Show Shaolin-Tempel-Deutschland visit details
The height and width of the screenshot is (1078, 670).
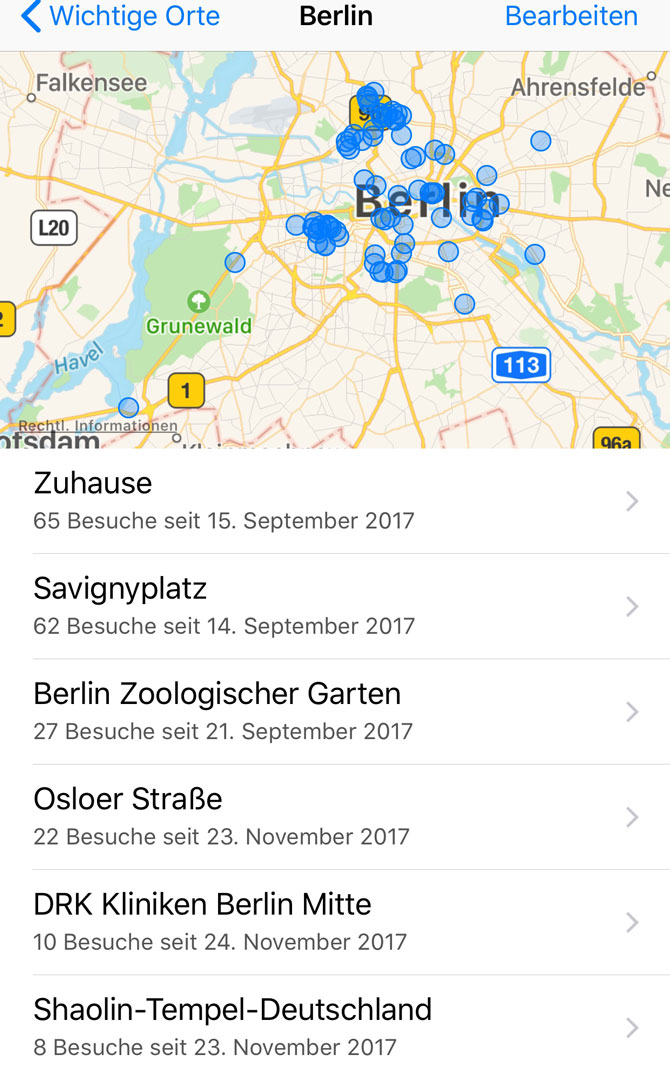pyautogui.click(x=335, y=1026)
